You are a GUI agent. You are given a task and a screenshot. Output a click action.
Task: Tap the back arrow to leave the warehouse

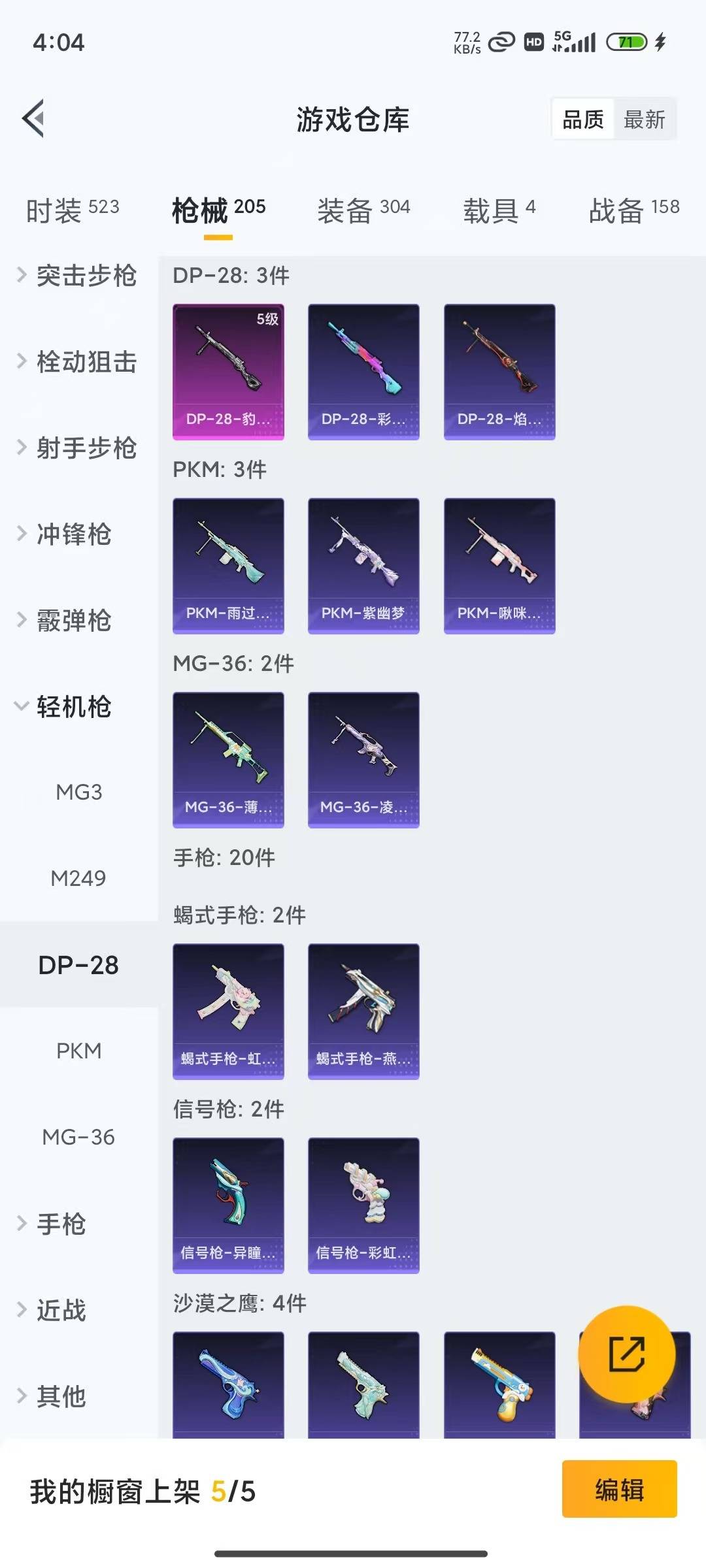point(34,119)
